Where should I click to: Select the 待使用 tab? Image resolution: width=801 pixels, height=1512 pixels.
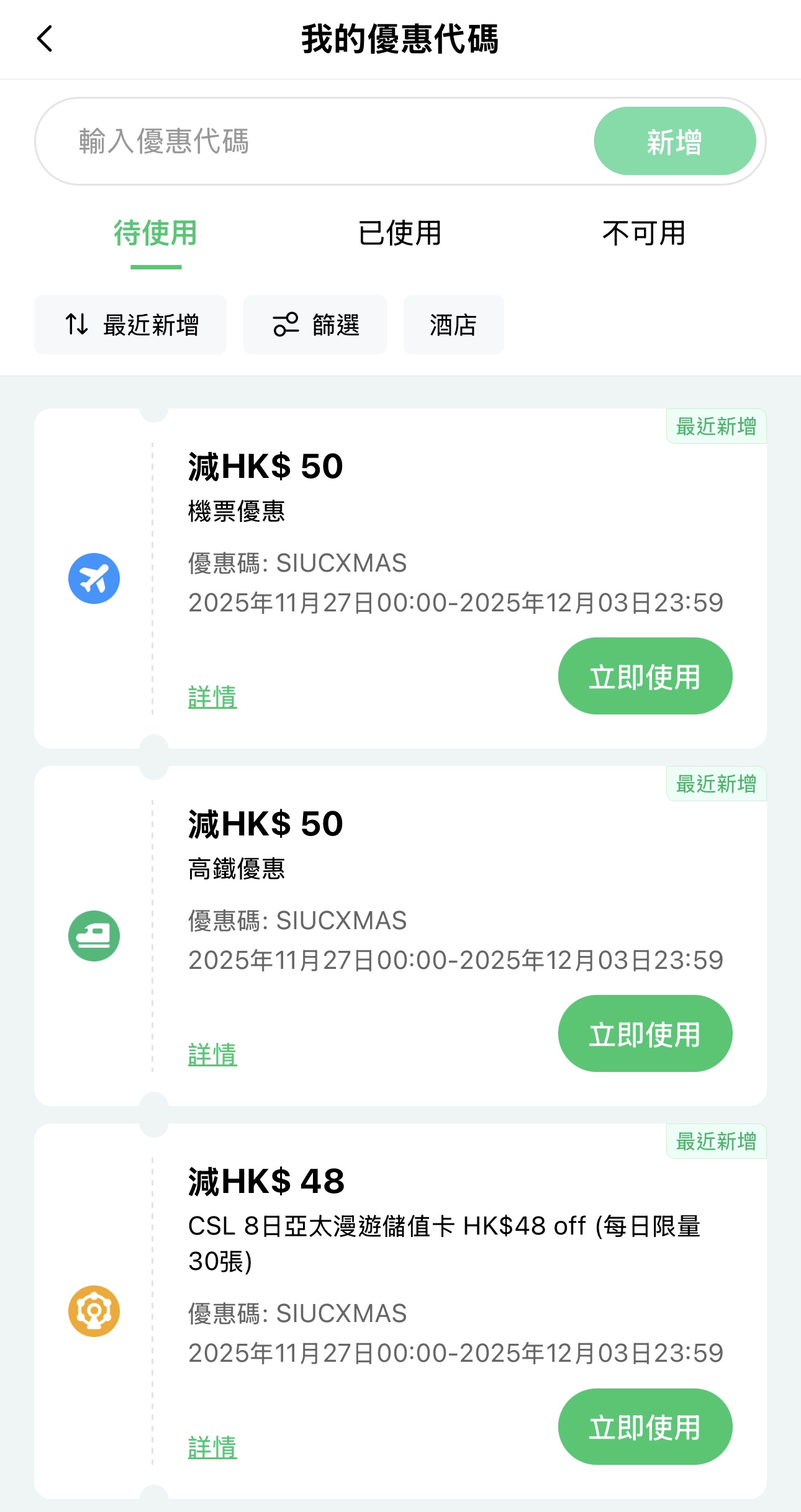coord(155,233)
